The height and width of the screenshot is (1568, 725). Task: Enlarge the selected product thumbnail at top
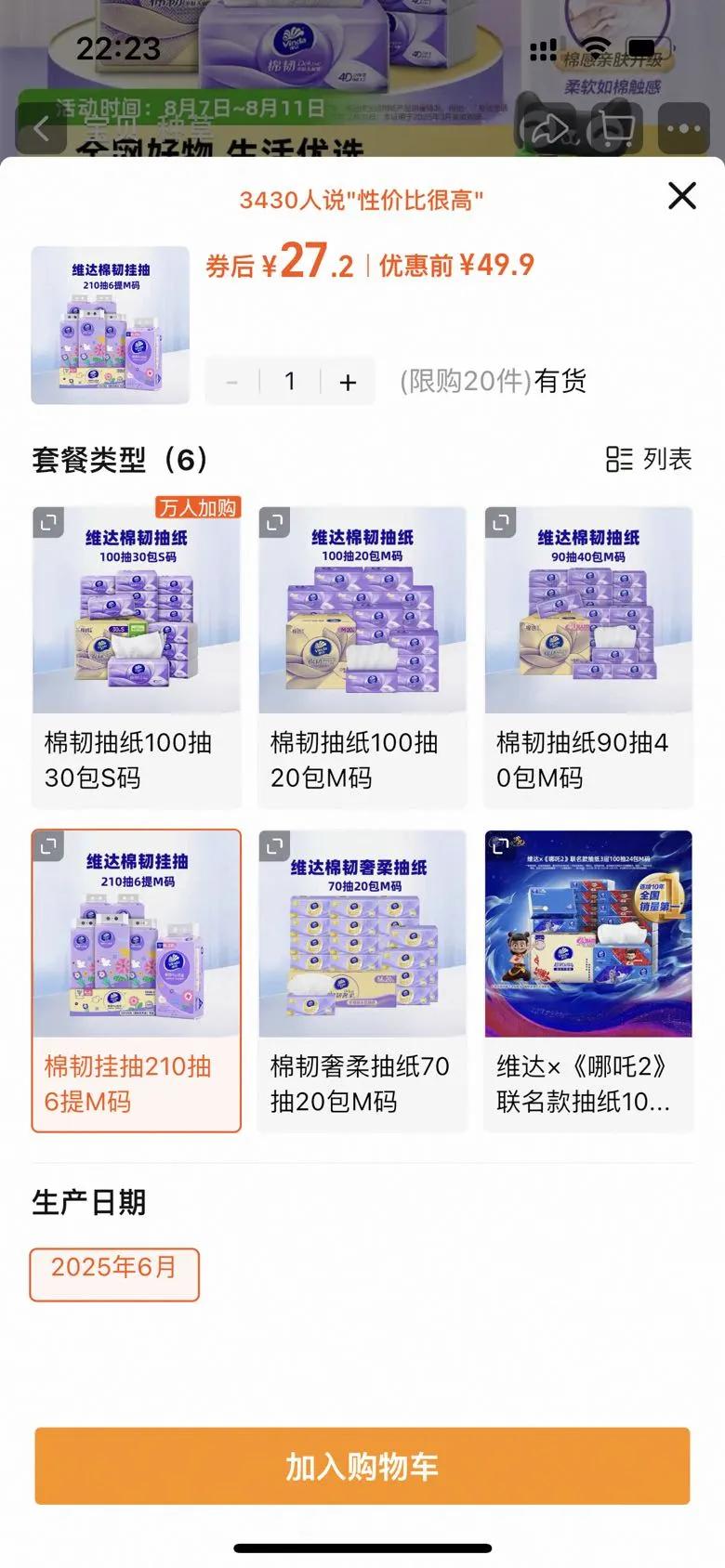[x=110, y=325]
